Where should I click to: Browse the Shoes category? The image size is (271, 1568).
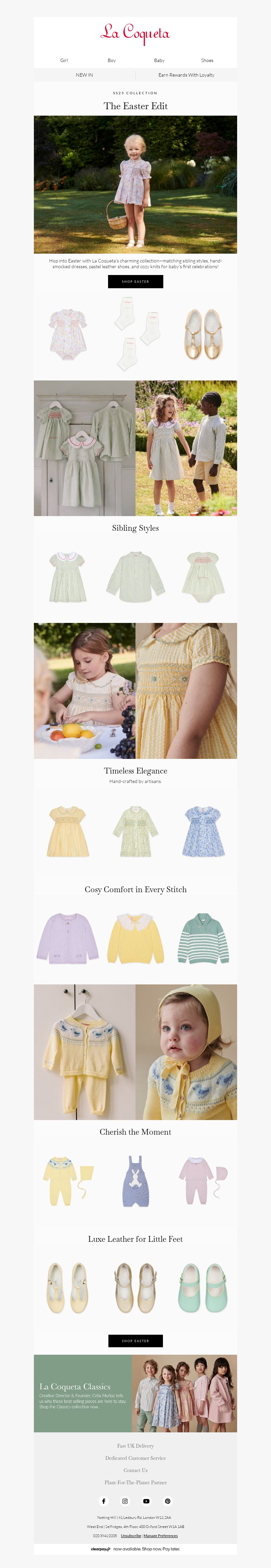(x=207, y=60)
